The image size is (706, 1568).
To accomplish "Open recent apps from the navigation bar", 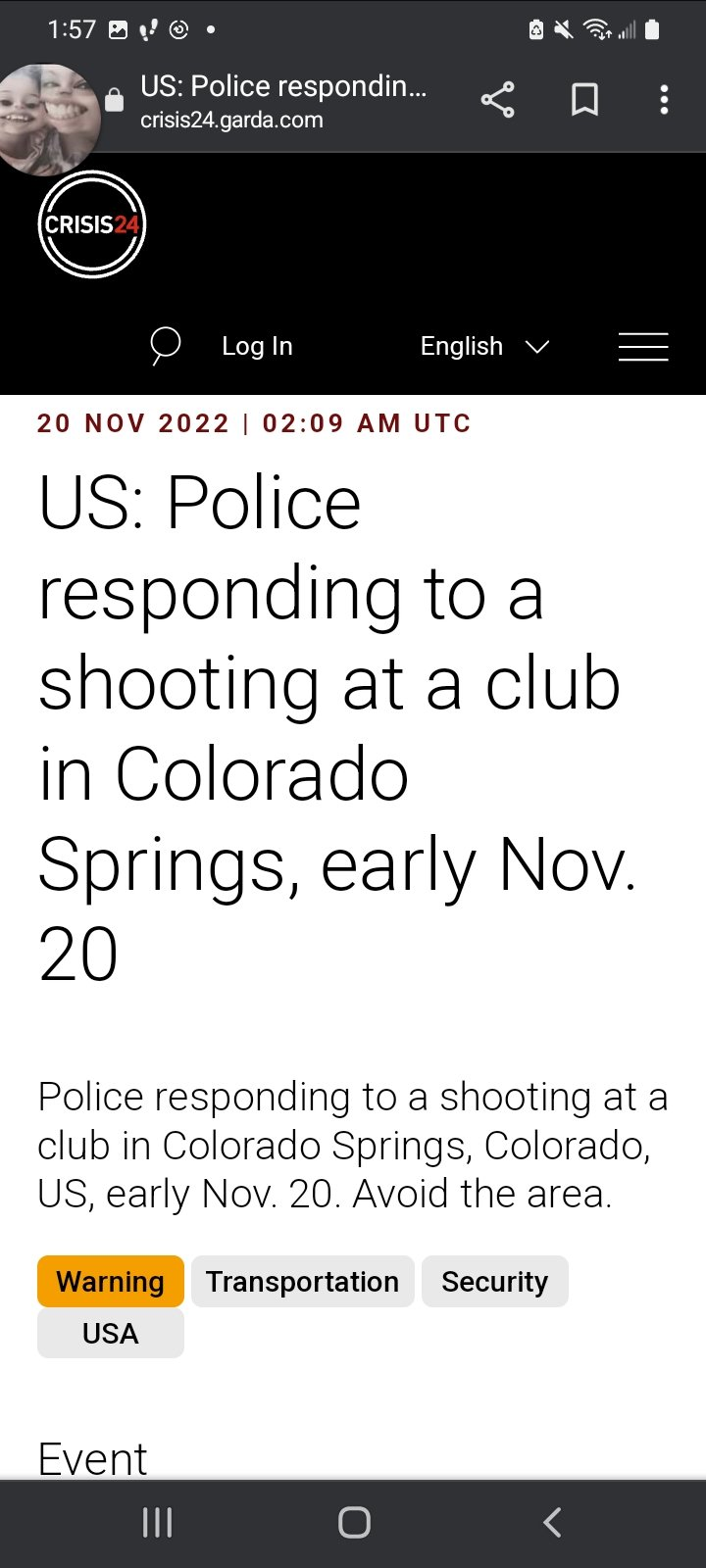I will [x=157, y=1522].
